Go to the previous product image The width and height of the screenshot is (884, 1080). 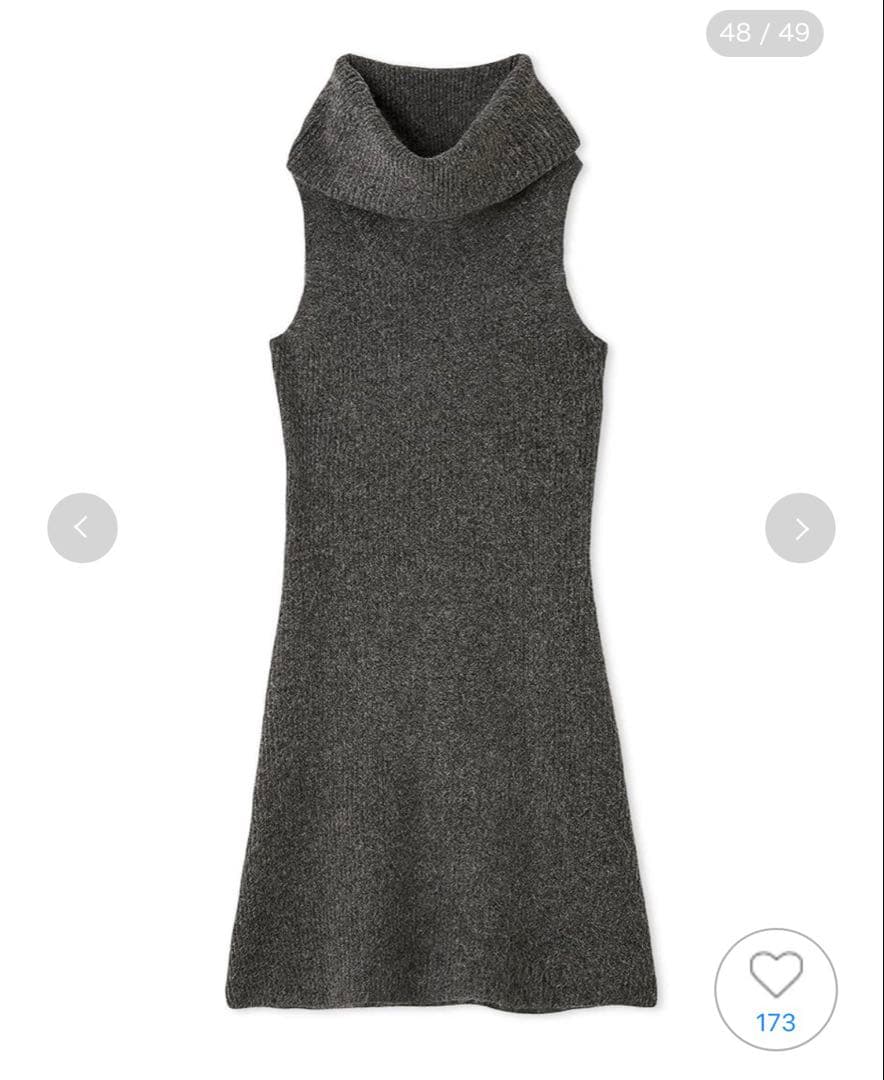[x=82, y=528]
